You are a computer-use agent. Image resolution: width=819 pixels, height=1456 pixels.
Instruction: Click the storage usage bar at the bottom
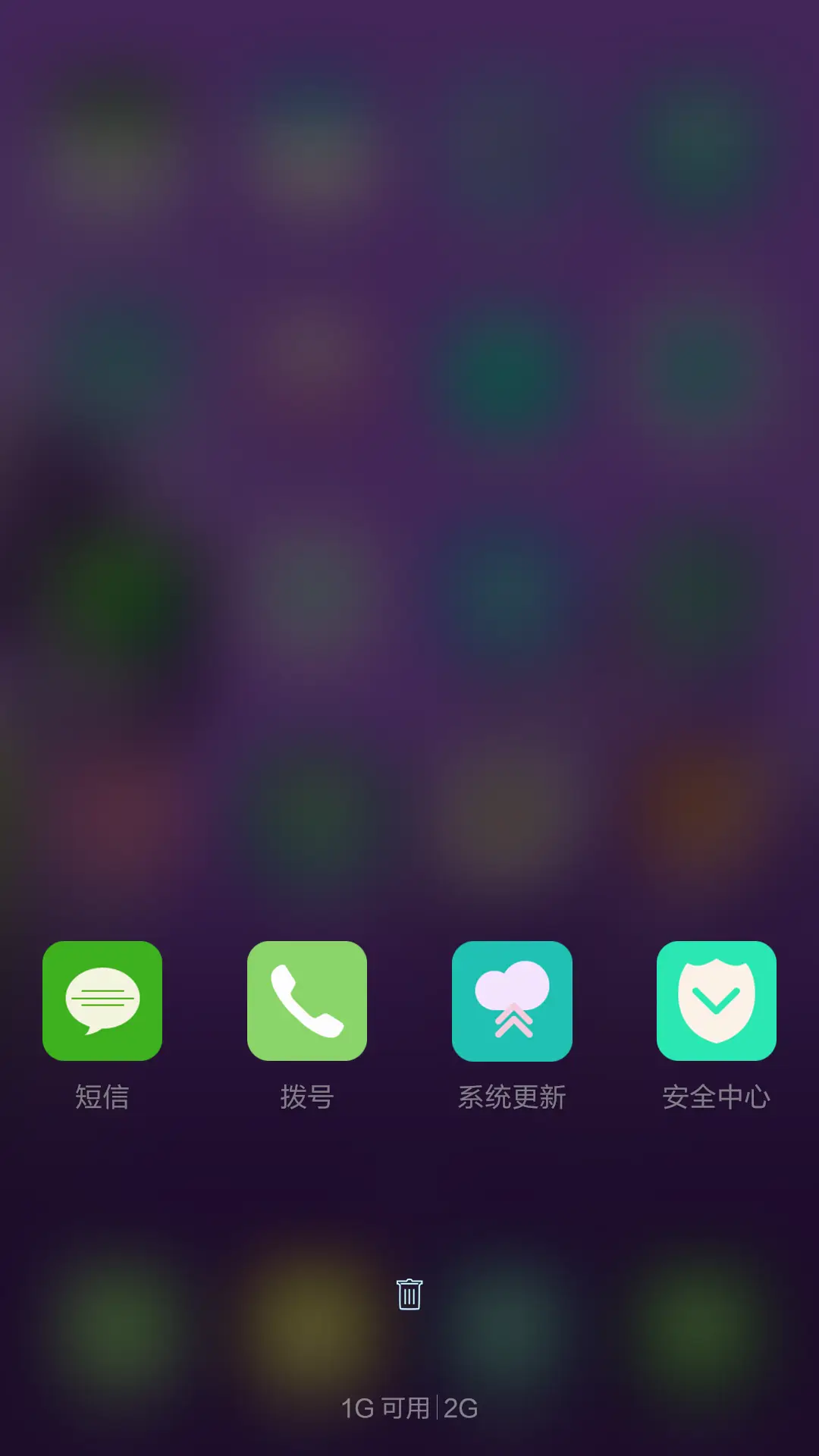pos(409,1407)
